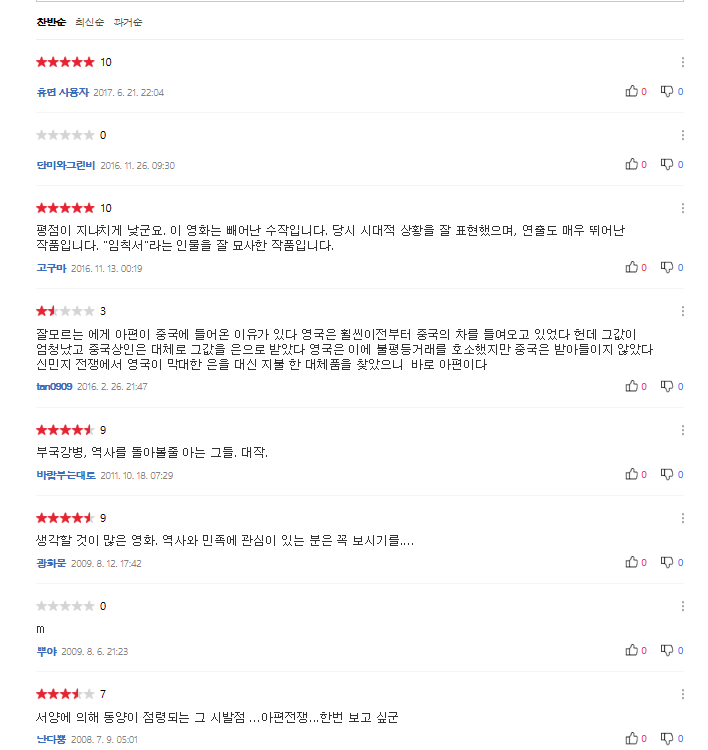708x750 pixels.
Task: Select the 찬반순 sort option
Action: (51, 22)
